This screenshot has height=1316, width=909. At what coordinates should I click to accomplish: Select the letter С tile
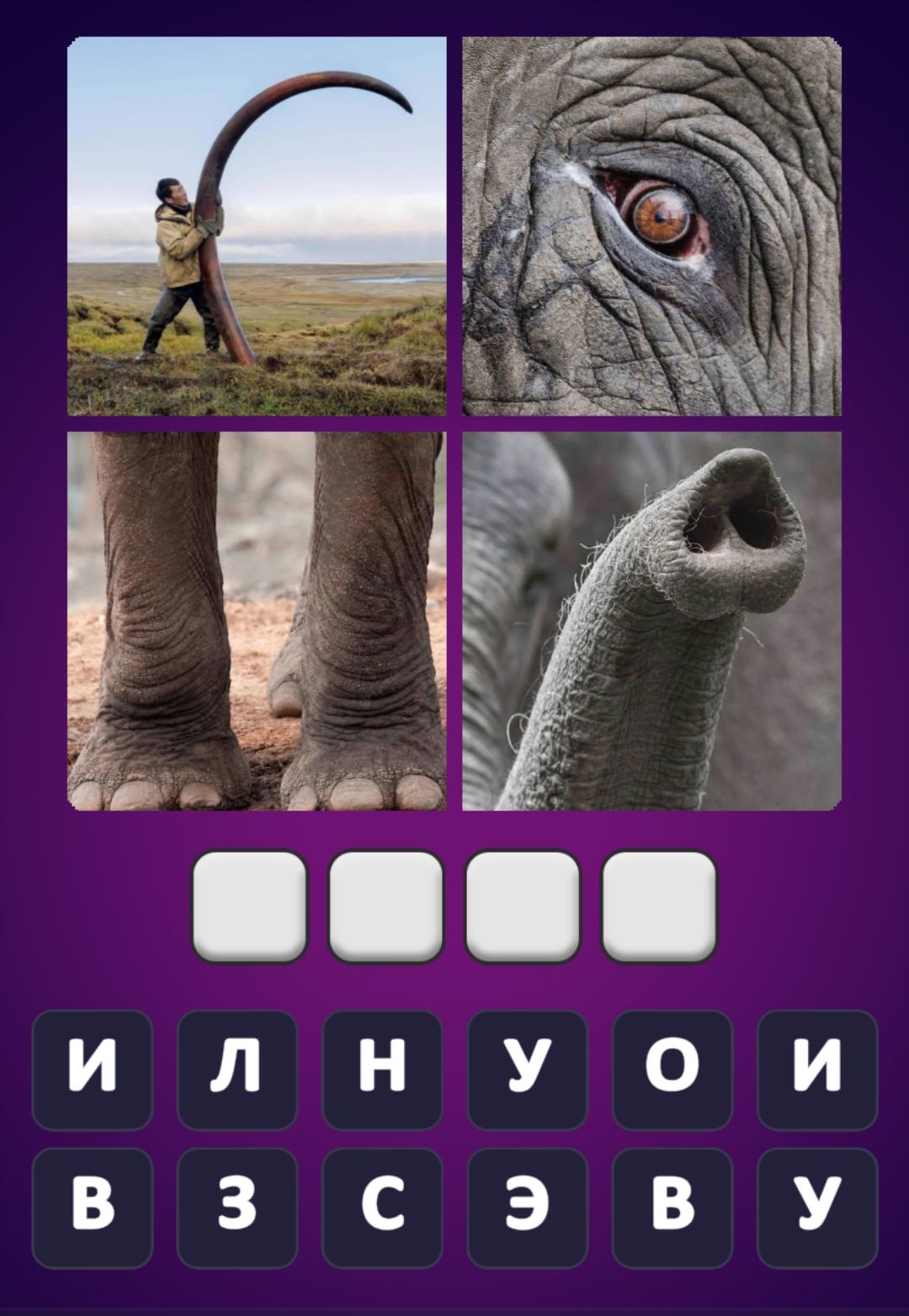[382, 1207]
